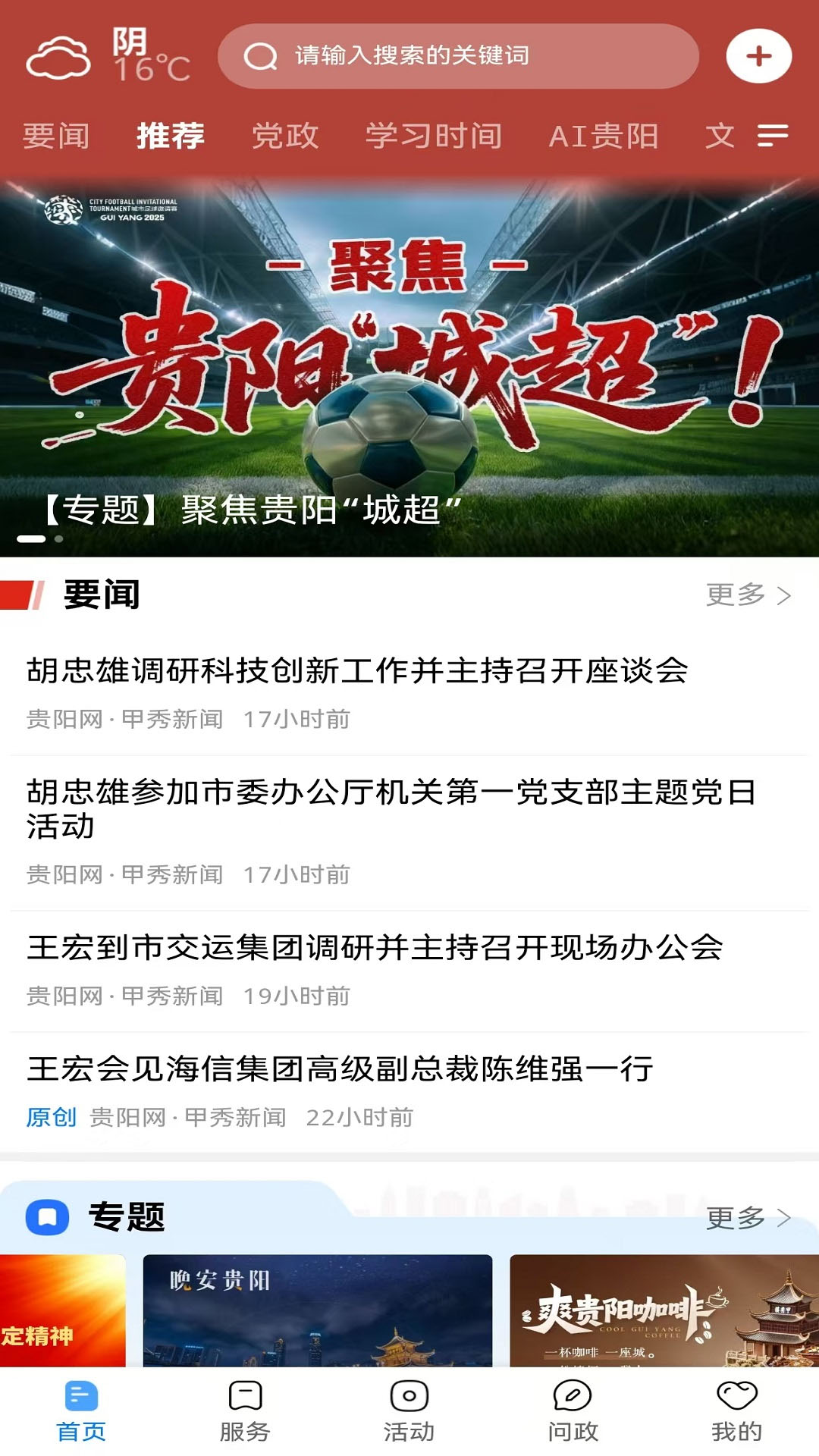The image size is (819, 1456).
Task: Tap the search keyword input box
Action: (457, 56)
